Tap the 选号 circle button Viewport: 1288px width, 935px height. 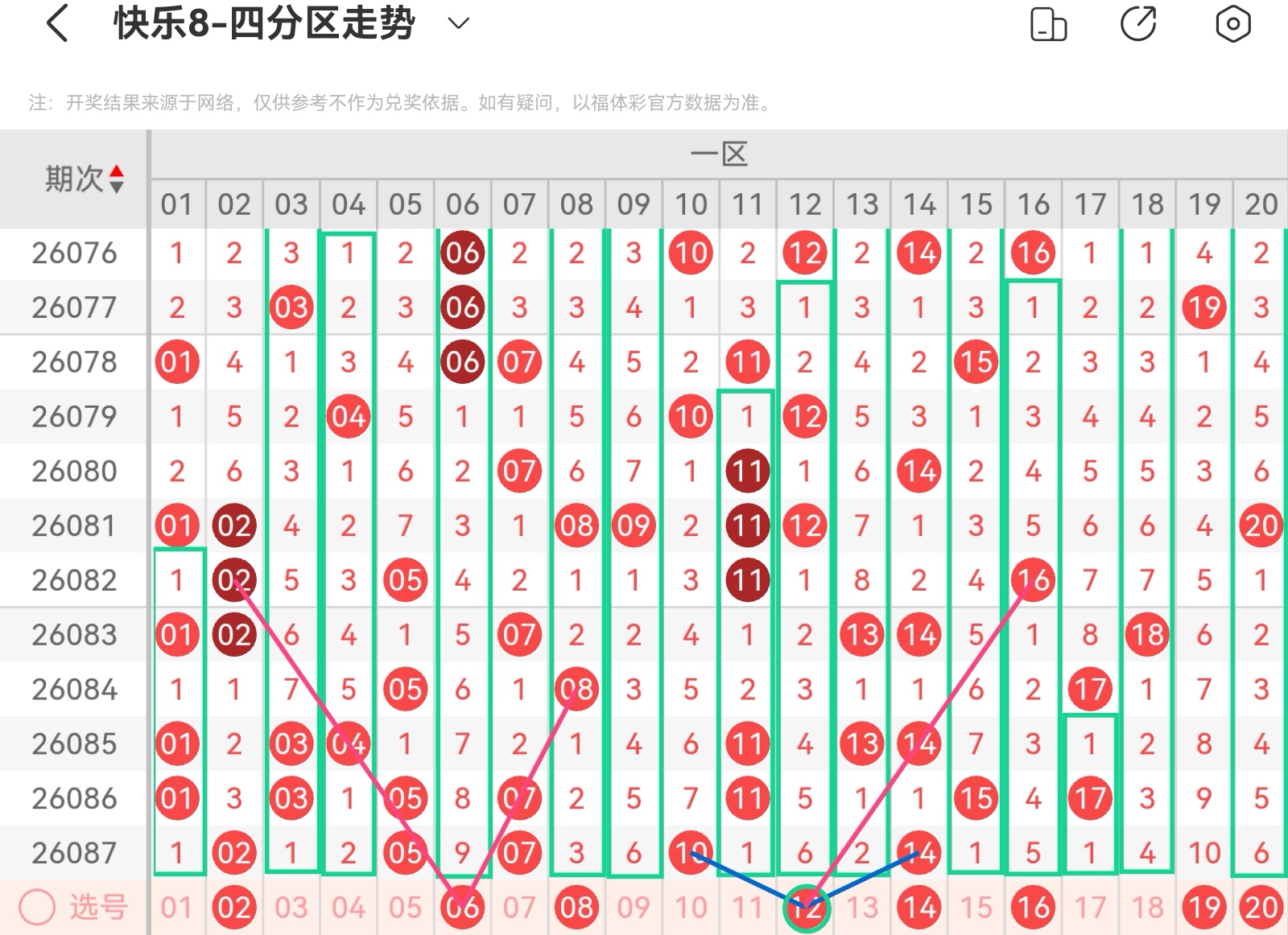click(37, 908)
